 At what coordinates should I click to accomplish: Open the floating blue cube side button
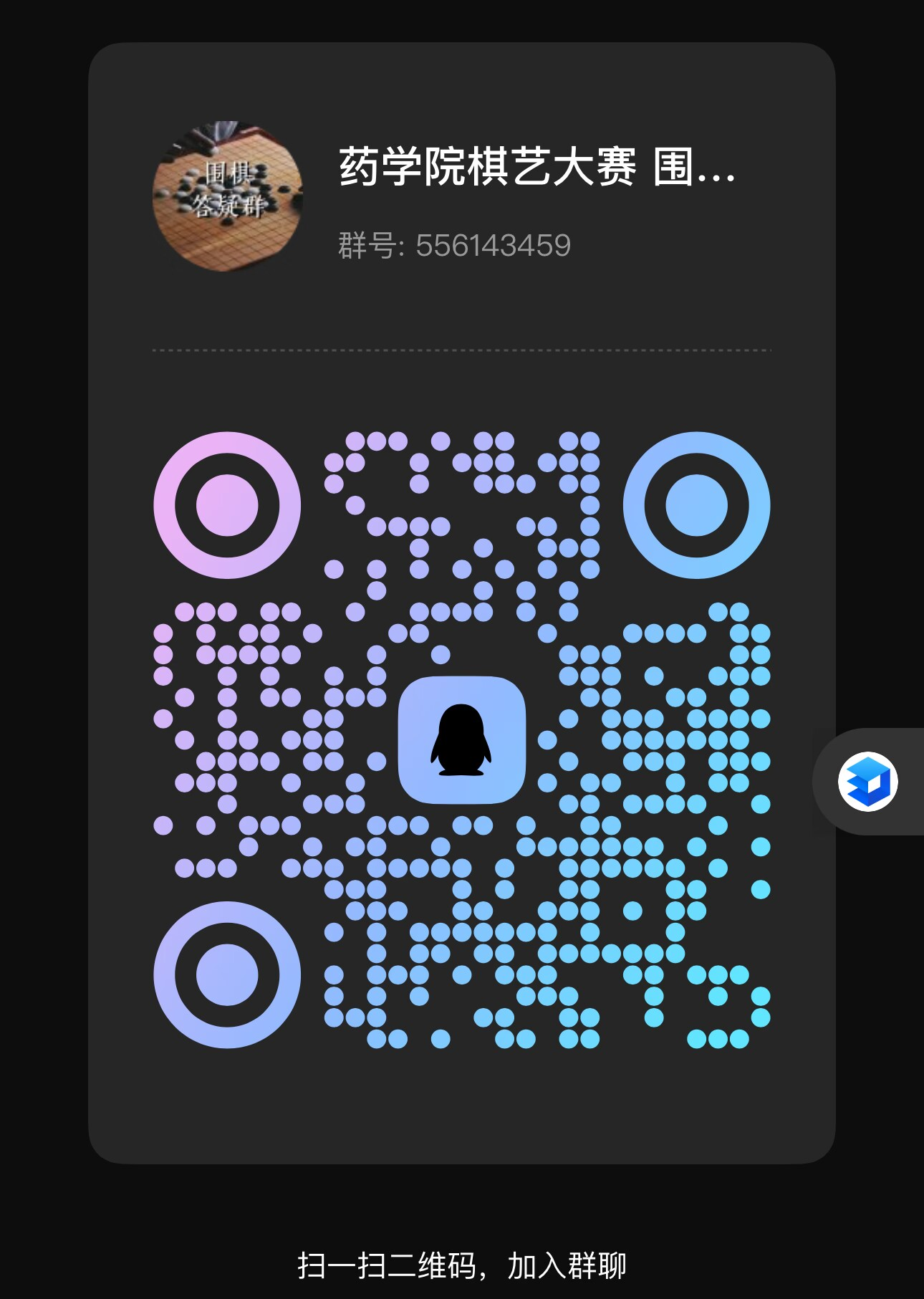point(867,782)
